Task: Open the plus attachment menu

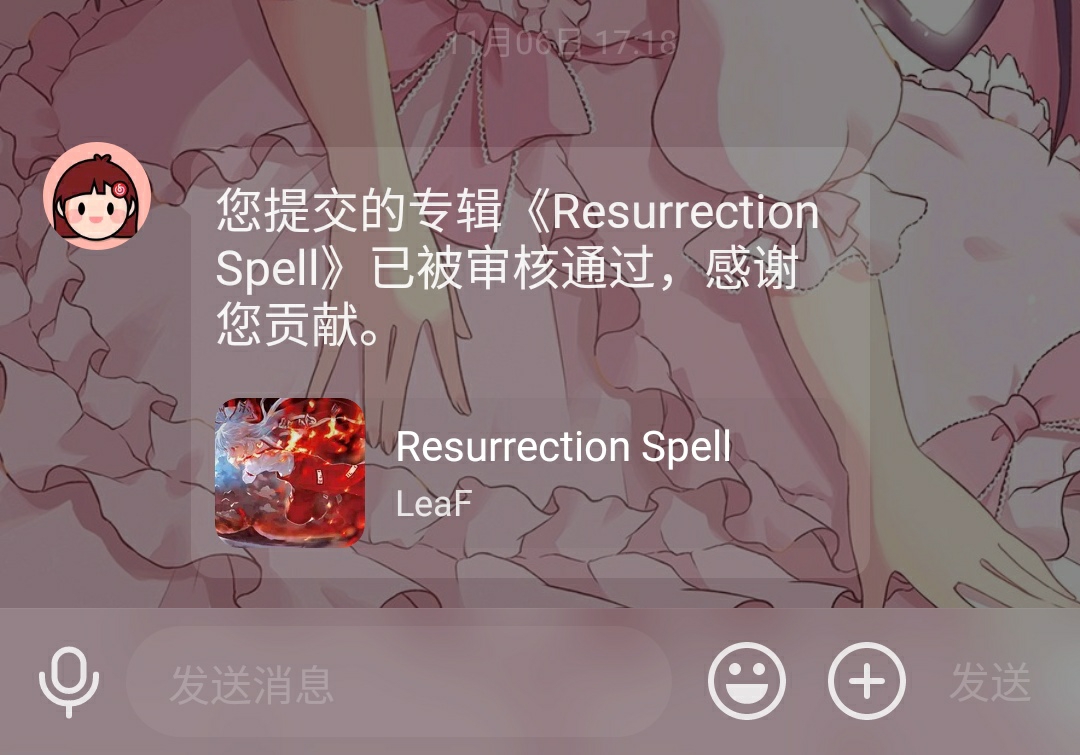Action: [x=866, y=682]
